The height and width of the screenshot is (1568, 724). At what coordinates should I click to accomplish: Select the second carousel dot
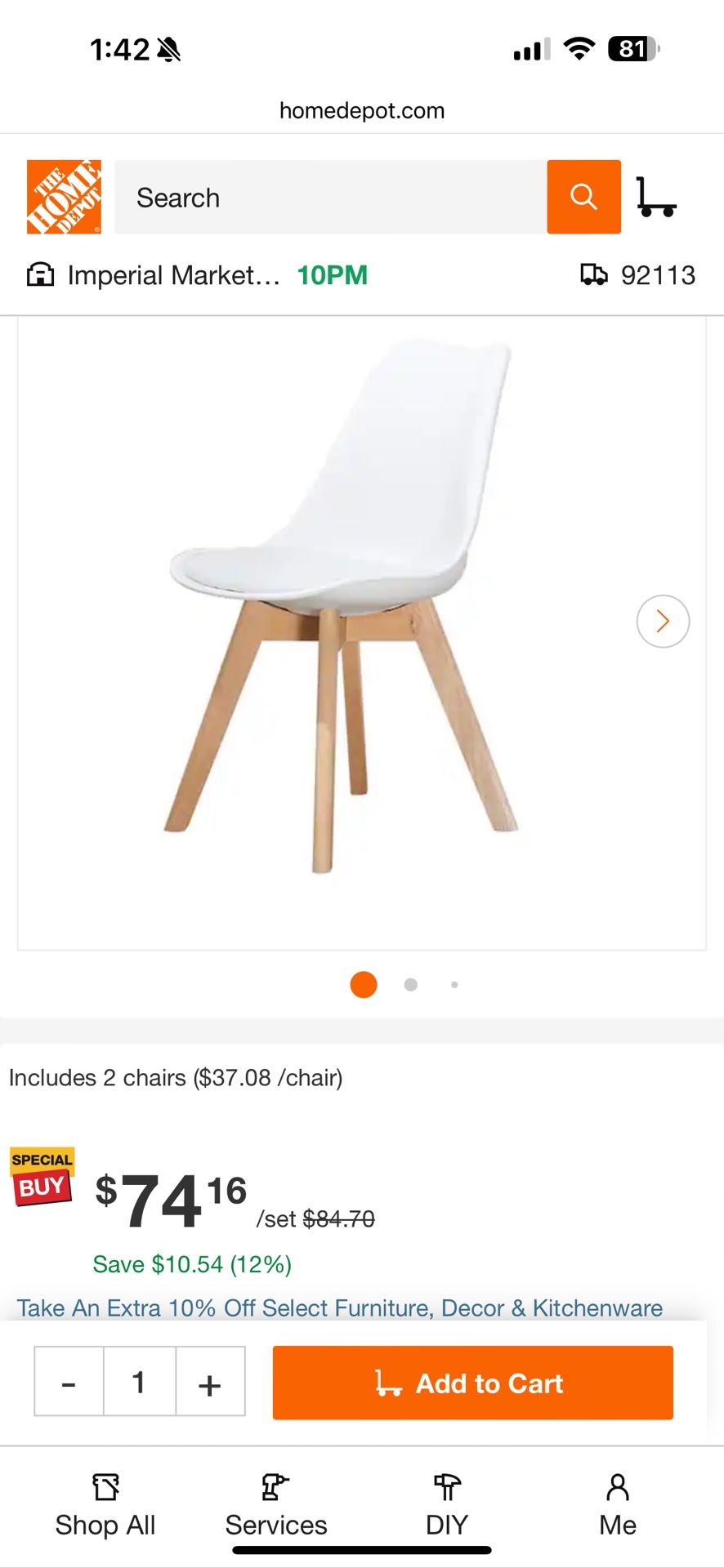[x=409, y=984]
